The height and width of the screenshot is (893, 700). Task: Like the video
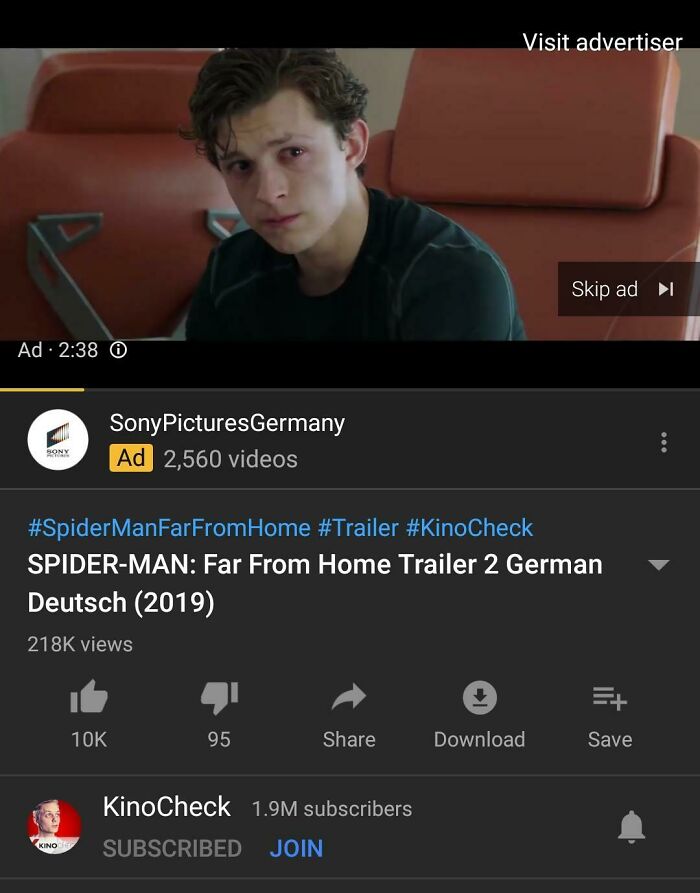point(89,698)
